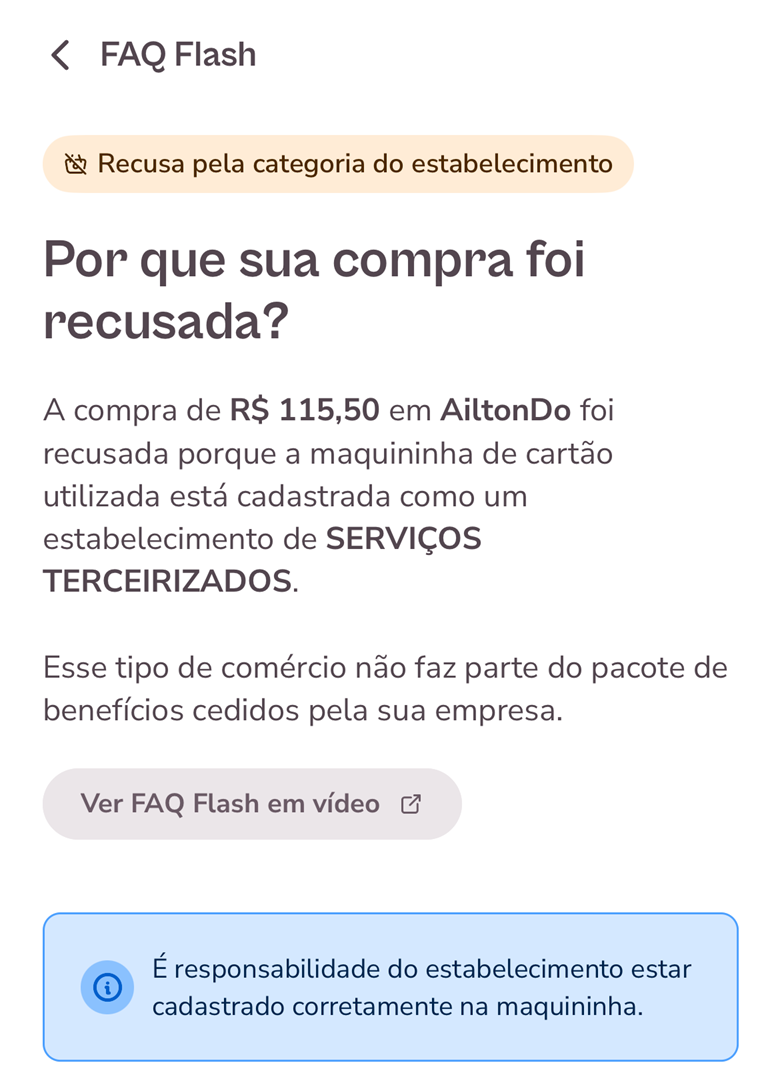Click the blue information banner
784x1078 pixels.
click(x=392, y=987)
